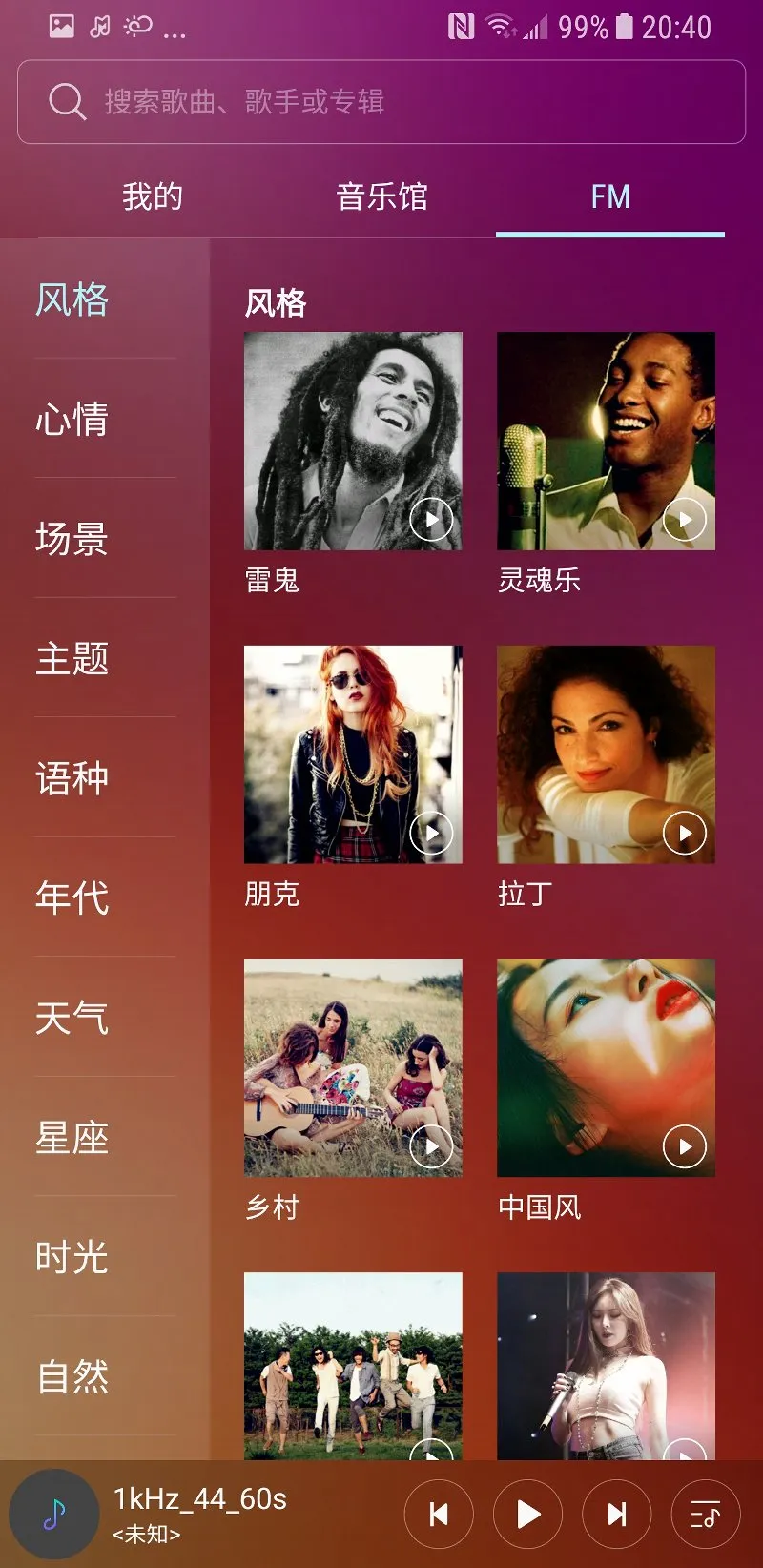Open the 拉丁 station tile
The image size is (763, 1568).
606,754
